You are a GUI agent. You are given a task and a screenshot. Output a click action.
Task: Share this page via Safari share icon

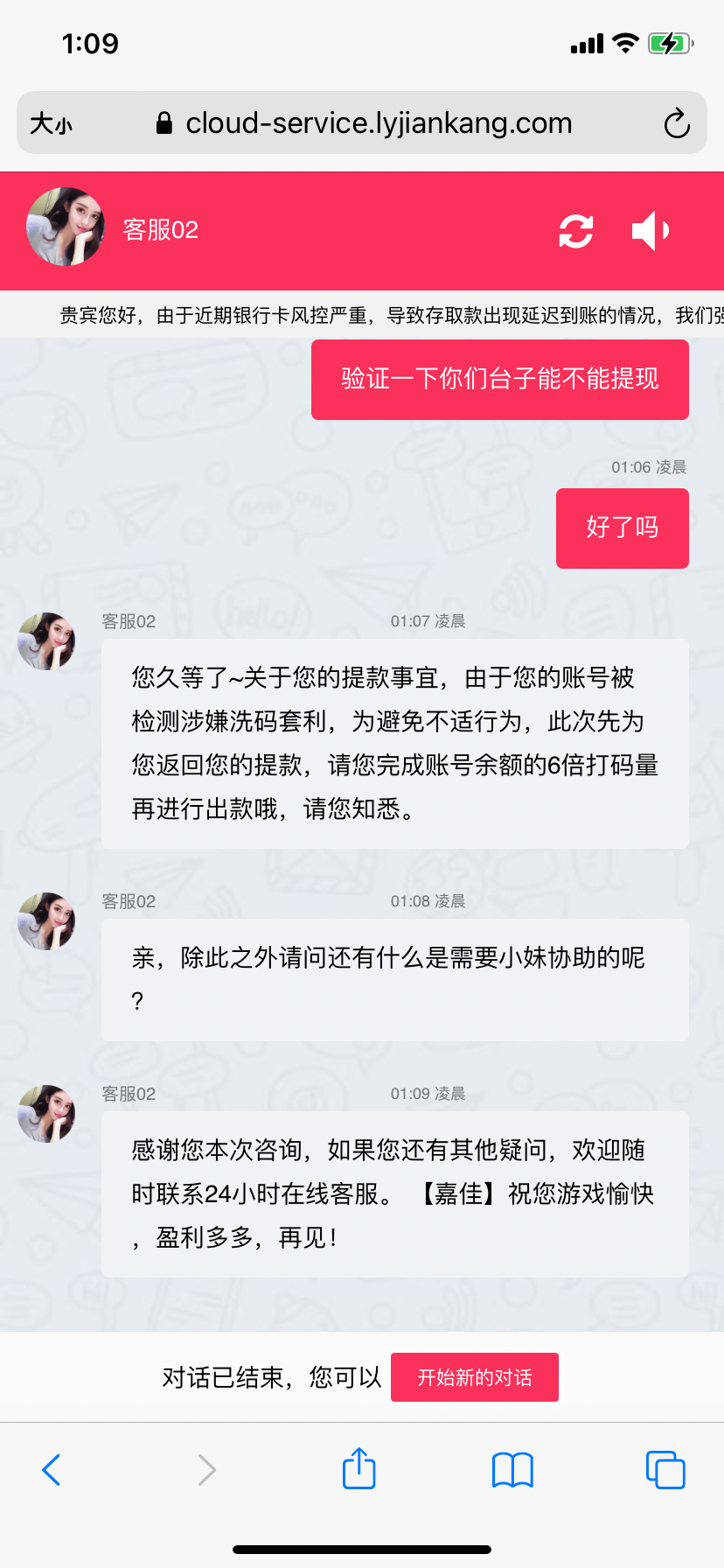tap(359, 1469)
